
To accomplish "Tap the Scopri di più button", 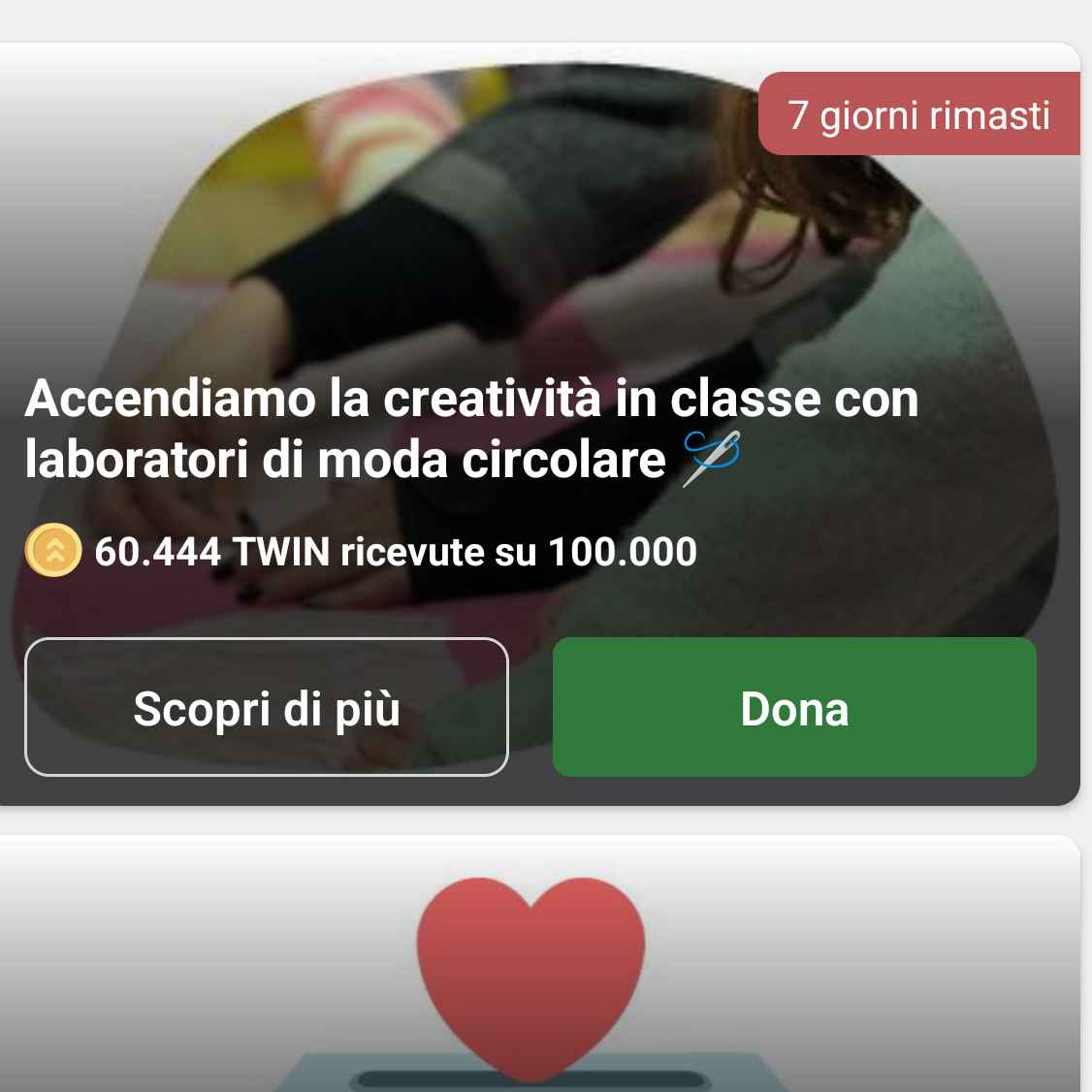I will [267, 707].
